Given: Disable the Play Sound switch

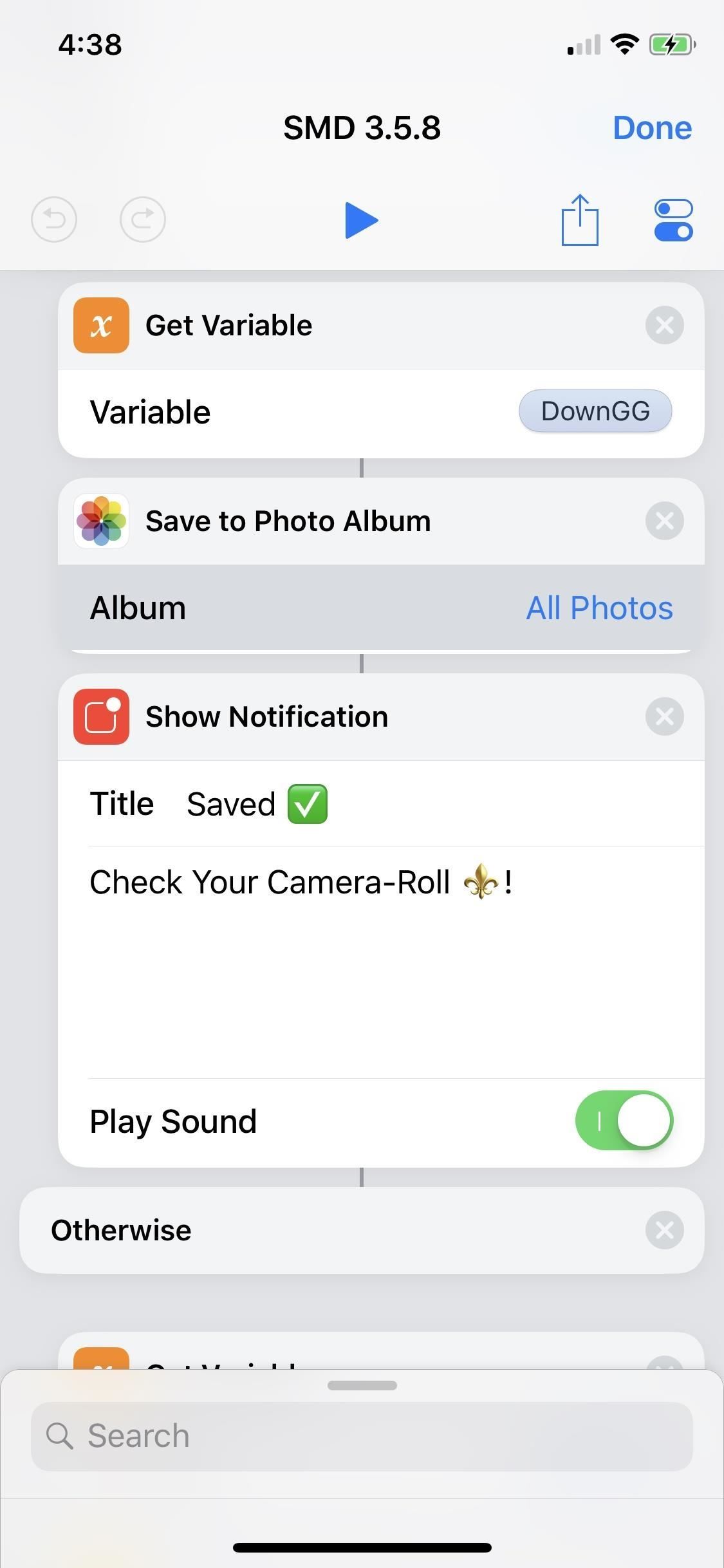Looking at the screenshot, I should click(624, 1120).
